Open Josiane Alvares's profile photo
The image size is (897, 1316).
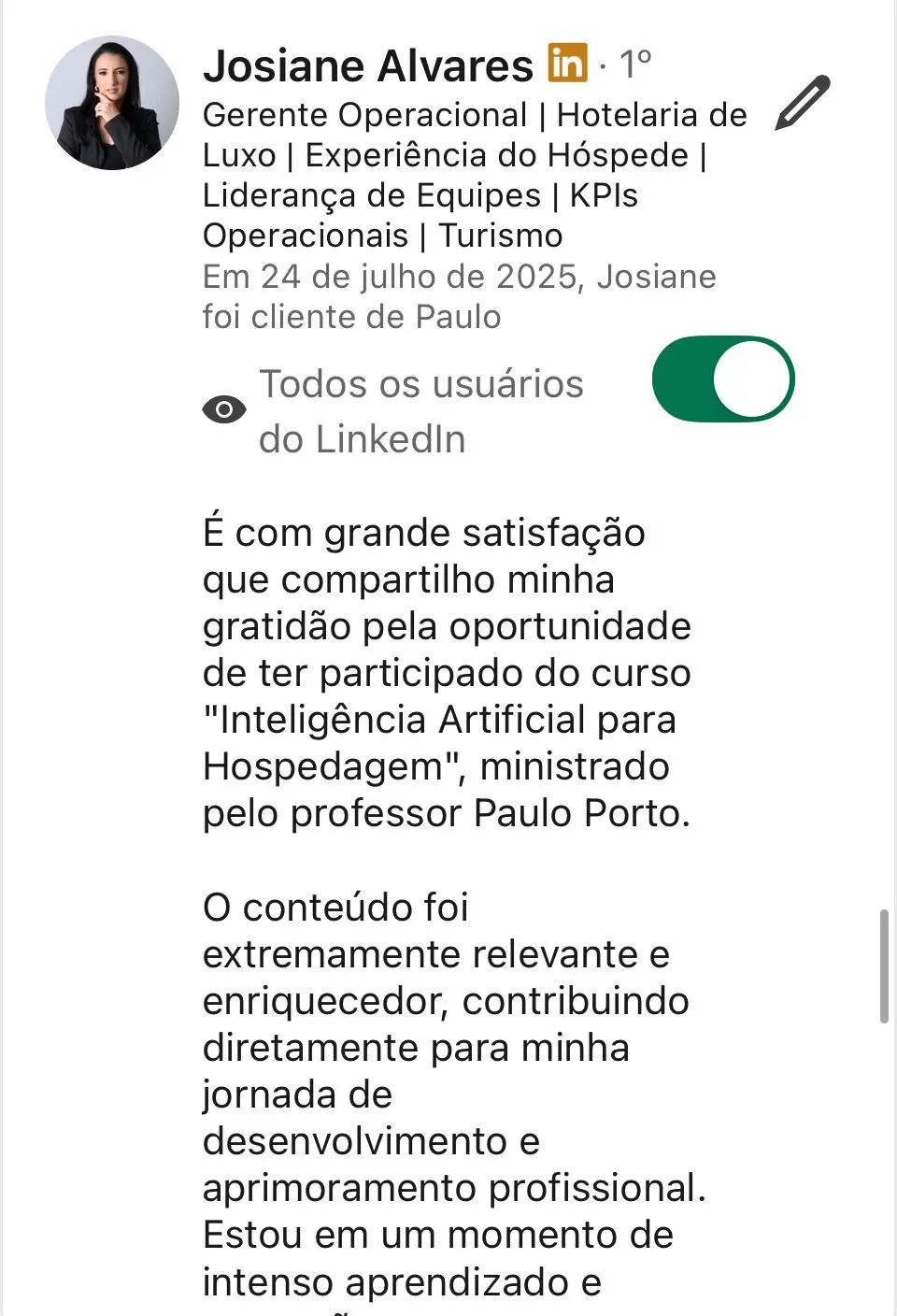click(x=112, y=103)
